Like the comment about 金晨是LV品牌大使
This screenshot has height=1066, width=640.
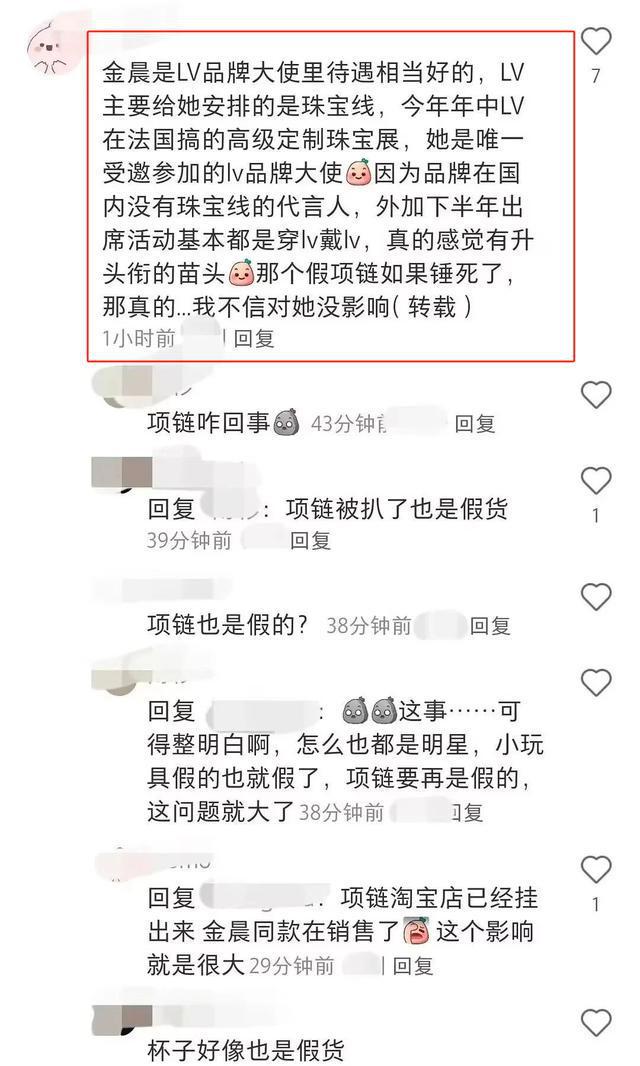596,42
